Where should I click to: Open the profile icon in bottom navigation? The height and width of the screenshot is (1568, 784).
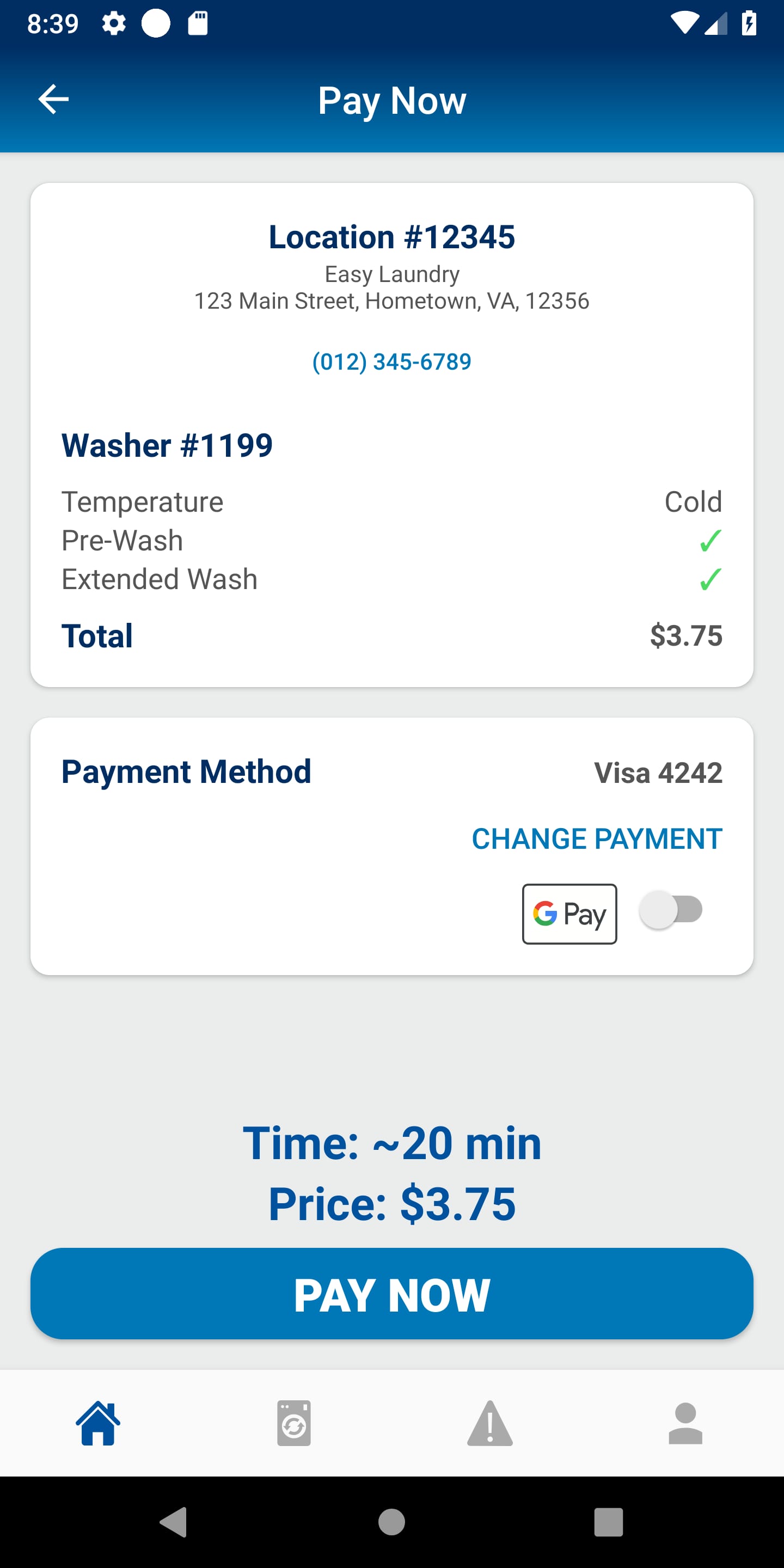tap(686, 1424)
